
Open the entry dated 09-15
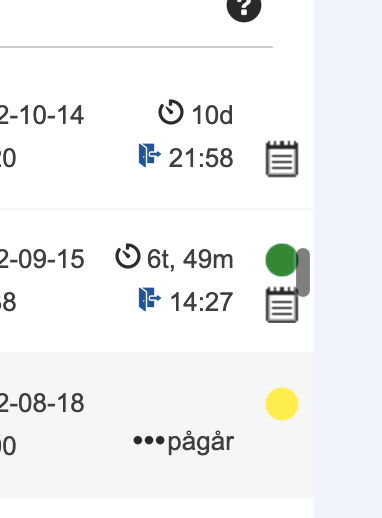(x=157, y=281)
